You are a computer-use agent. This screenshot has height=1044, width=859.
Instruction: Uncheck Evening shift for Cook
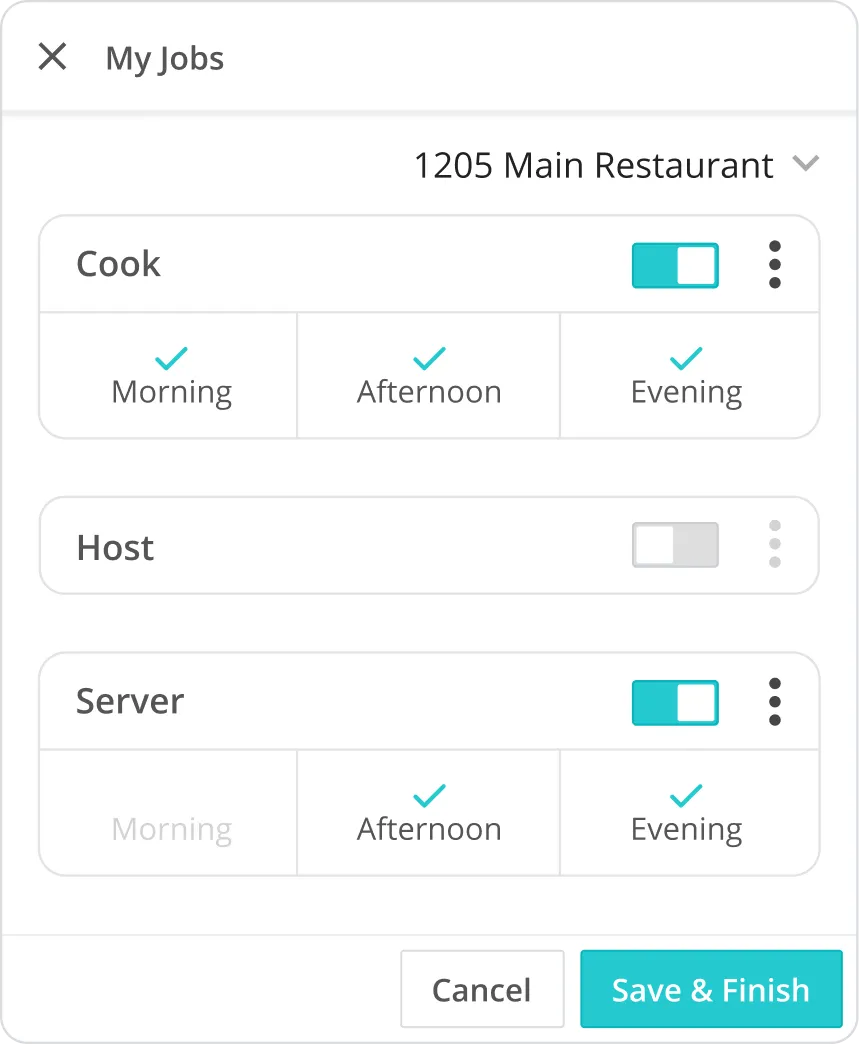[x=687, y=376]
